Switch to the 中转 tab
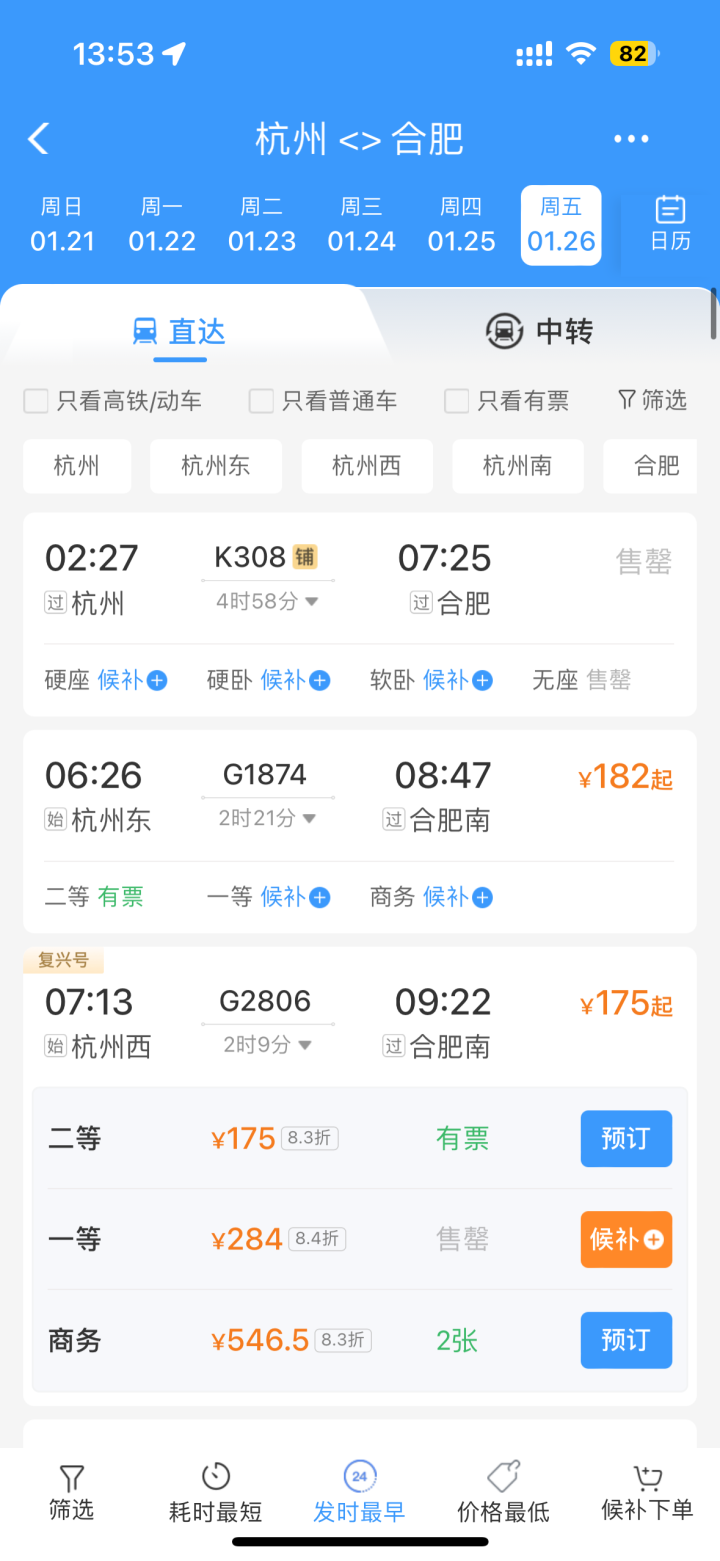The height and width of the screenshot is (1561, 720). (540, 331)
